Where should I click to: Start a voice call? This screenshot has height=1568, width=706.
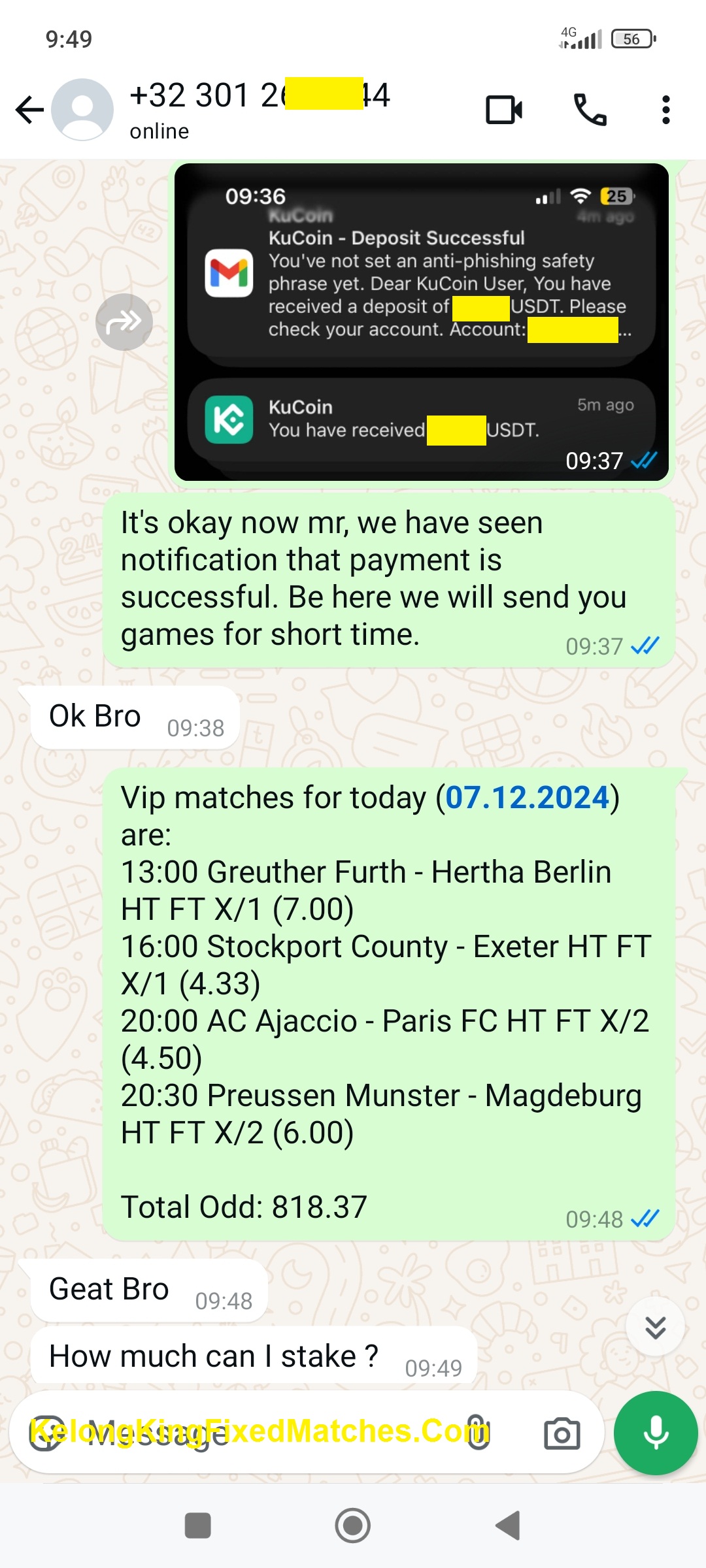tap(590, 110)
